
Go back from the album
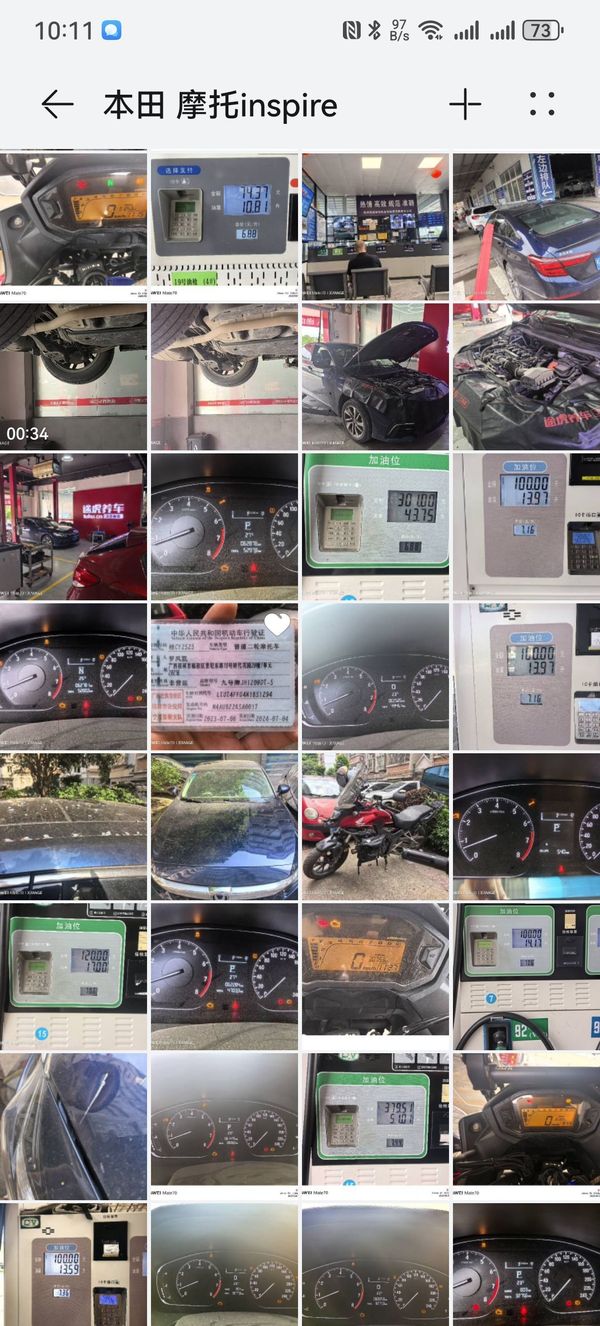click(x=57, y=105)
